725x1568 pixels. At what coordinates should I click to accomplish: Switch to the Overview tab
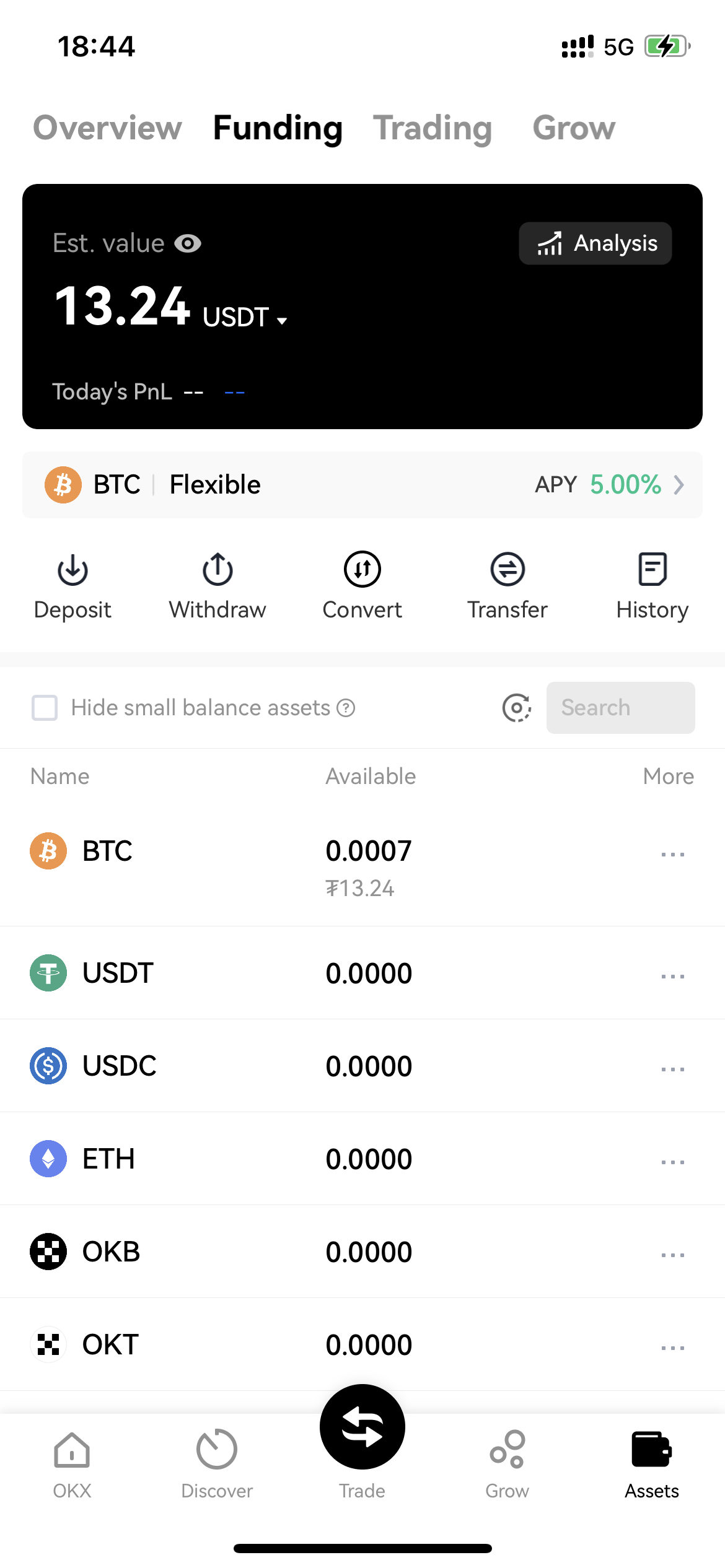[x=107, y=128]
